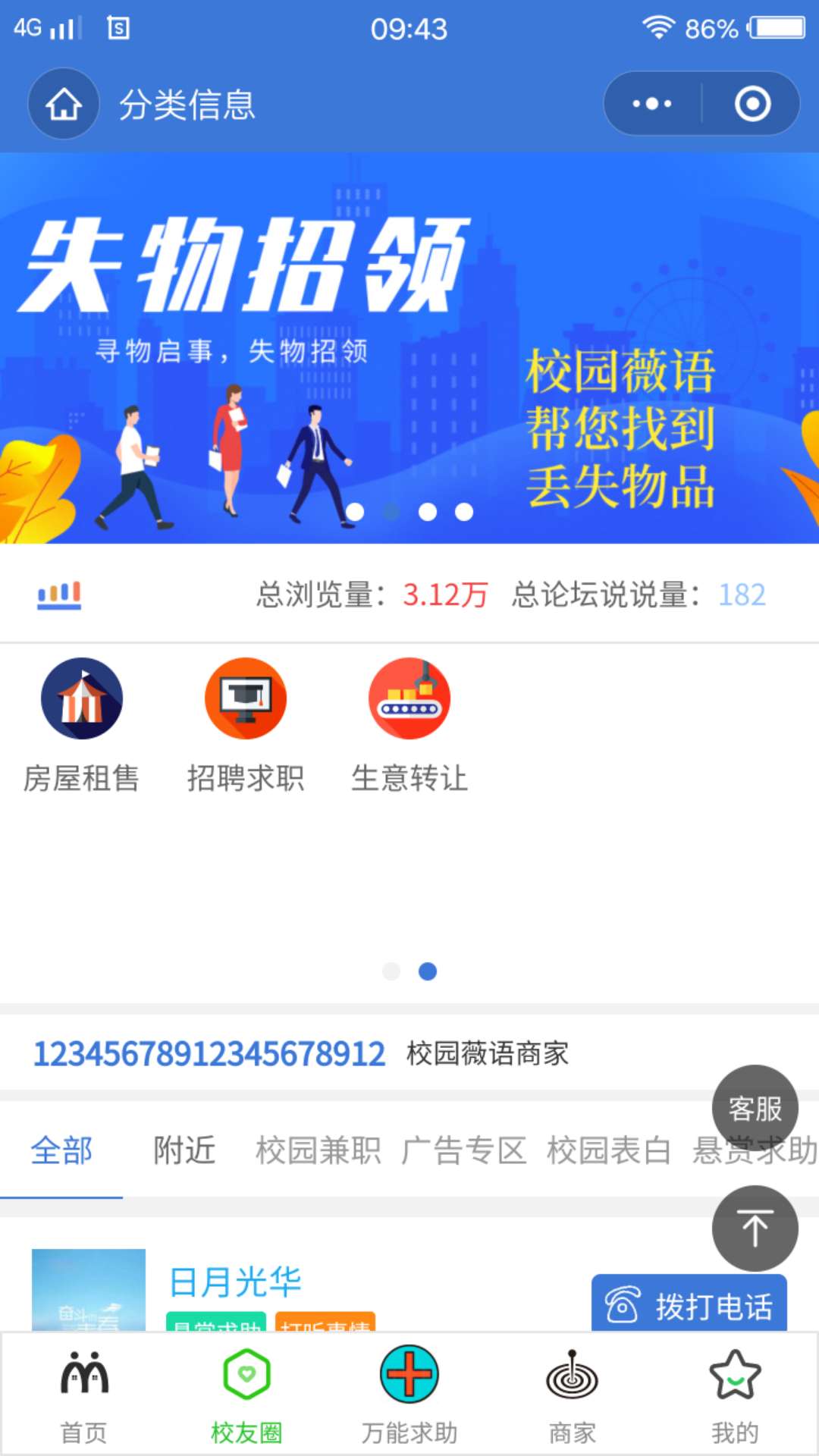Tap 拨打电话 to call 日月光华
Screen dimensions: 819x1456
click(689, 1304)
